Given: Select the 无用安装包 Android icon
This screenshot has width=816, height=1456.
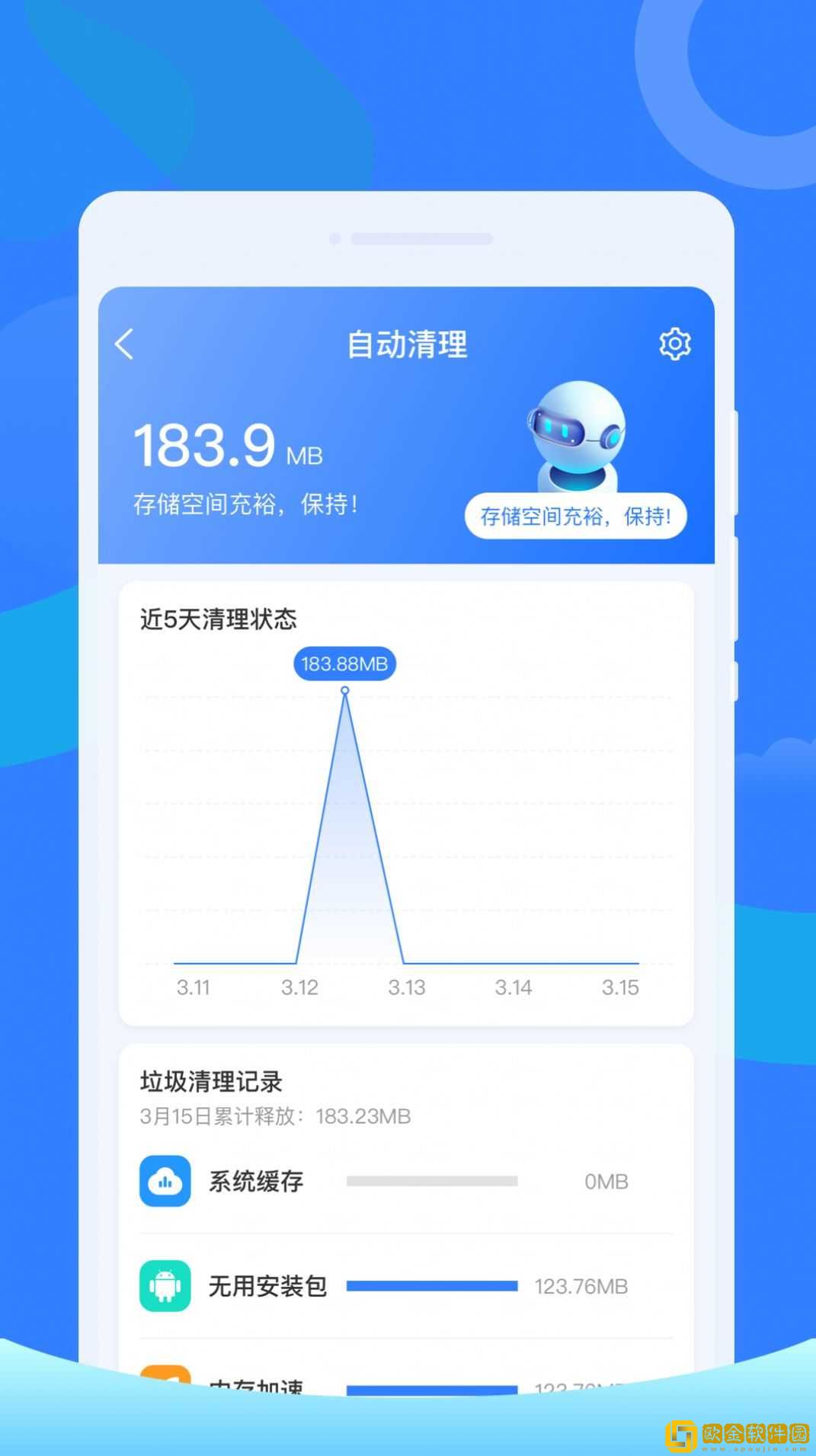Looking at the screenshot, I should point(163,1286).
